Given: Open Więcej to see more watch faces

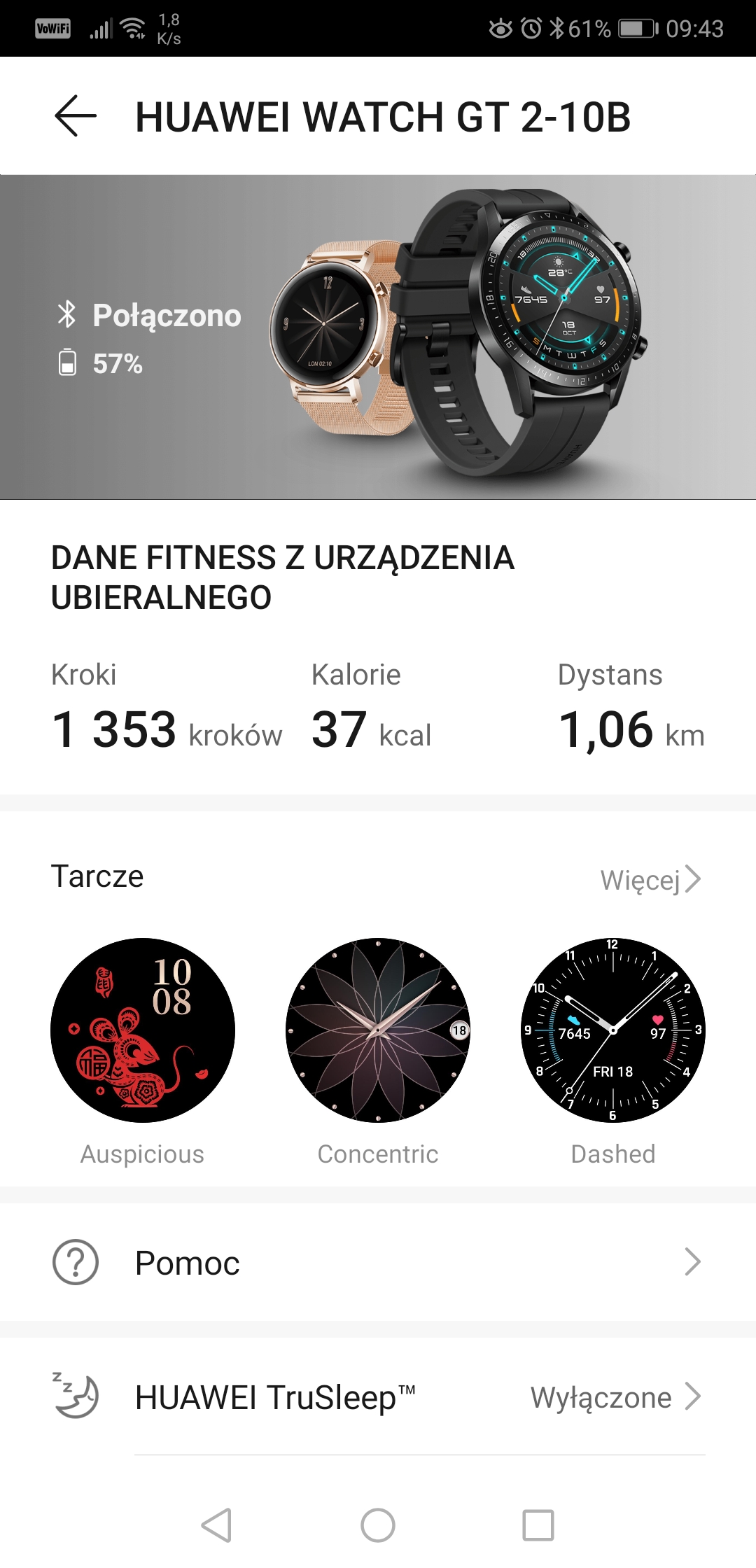Looking at the screenshot, I should point(650,879).
